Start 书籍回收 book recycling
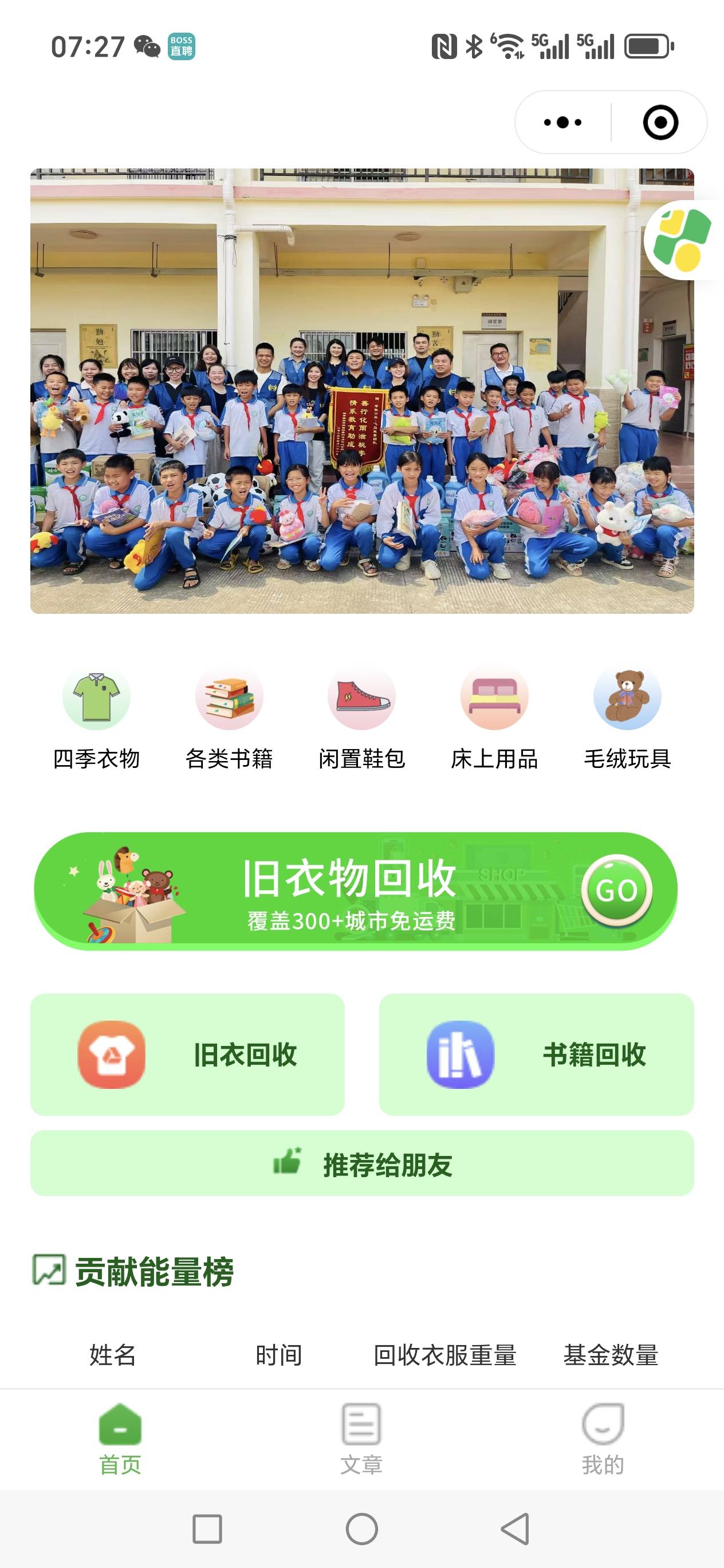 pos(536,1055)
